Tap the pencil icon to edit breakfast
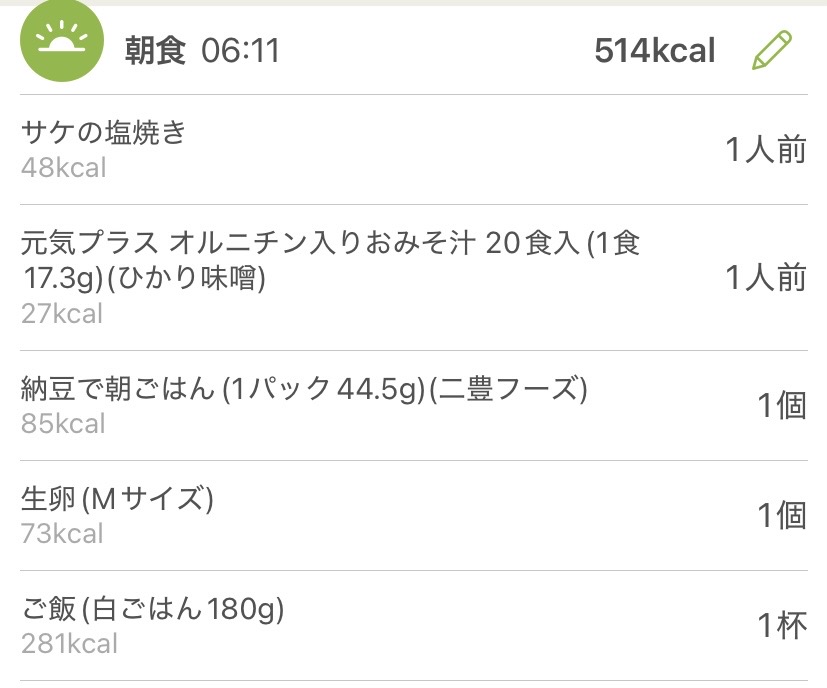827x688 pixels. click(771, 50)
